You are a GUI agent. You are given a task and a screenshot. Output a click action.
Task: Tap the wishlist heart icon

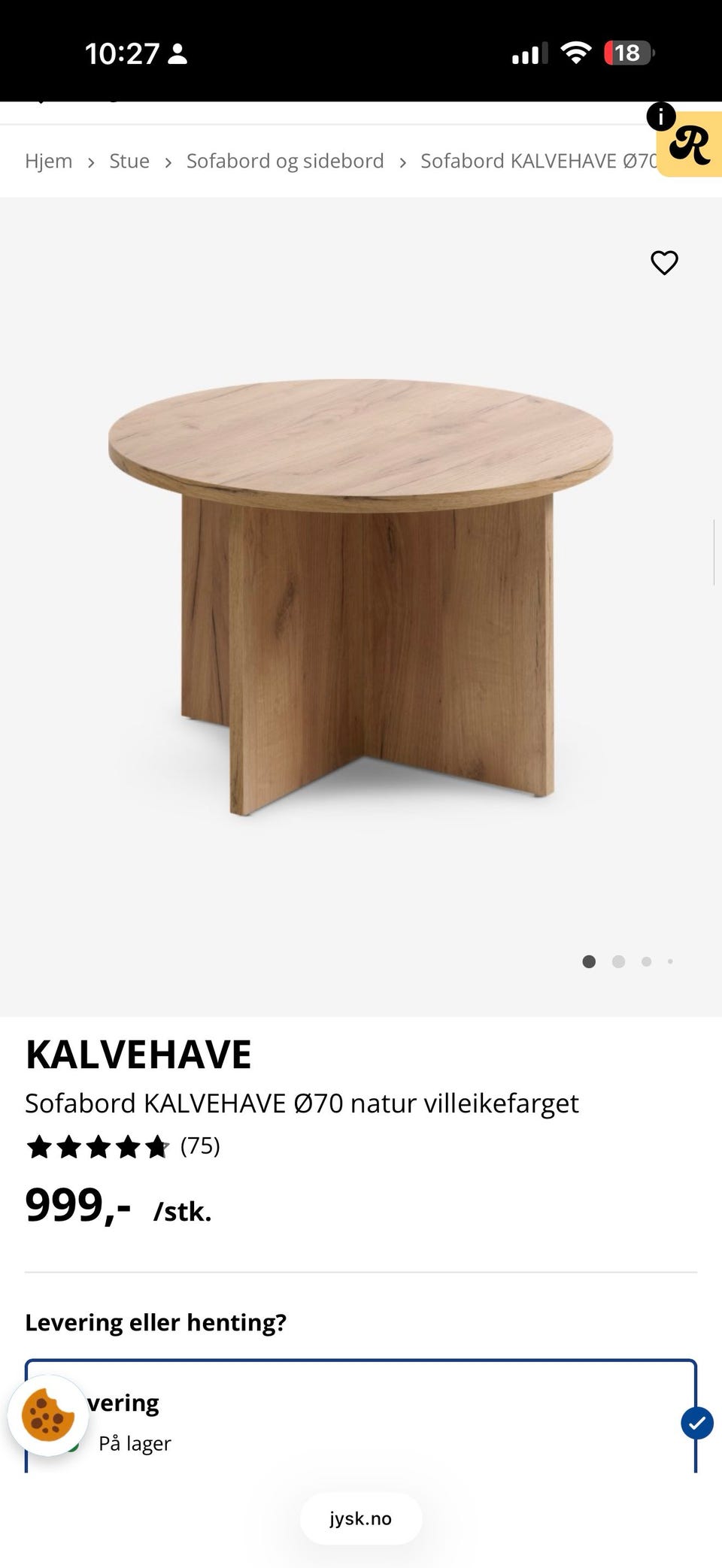click(664, 263)
